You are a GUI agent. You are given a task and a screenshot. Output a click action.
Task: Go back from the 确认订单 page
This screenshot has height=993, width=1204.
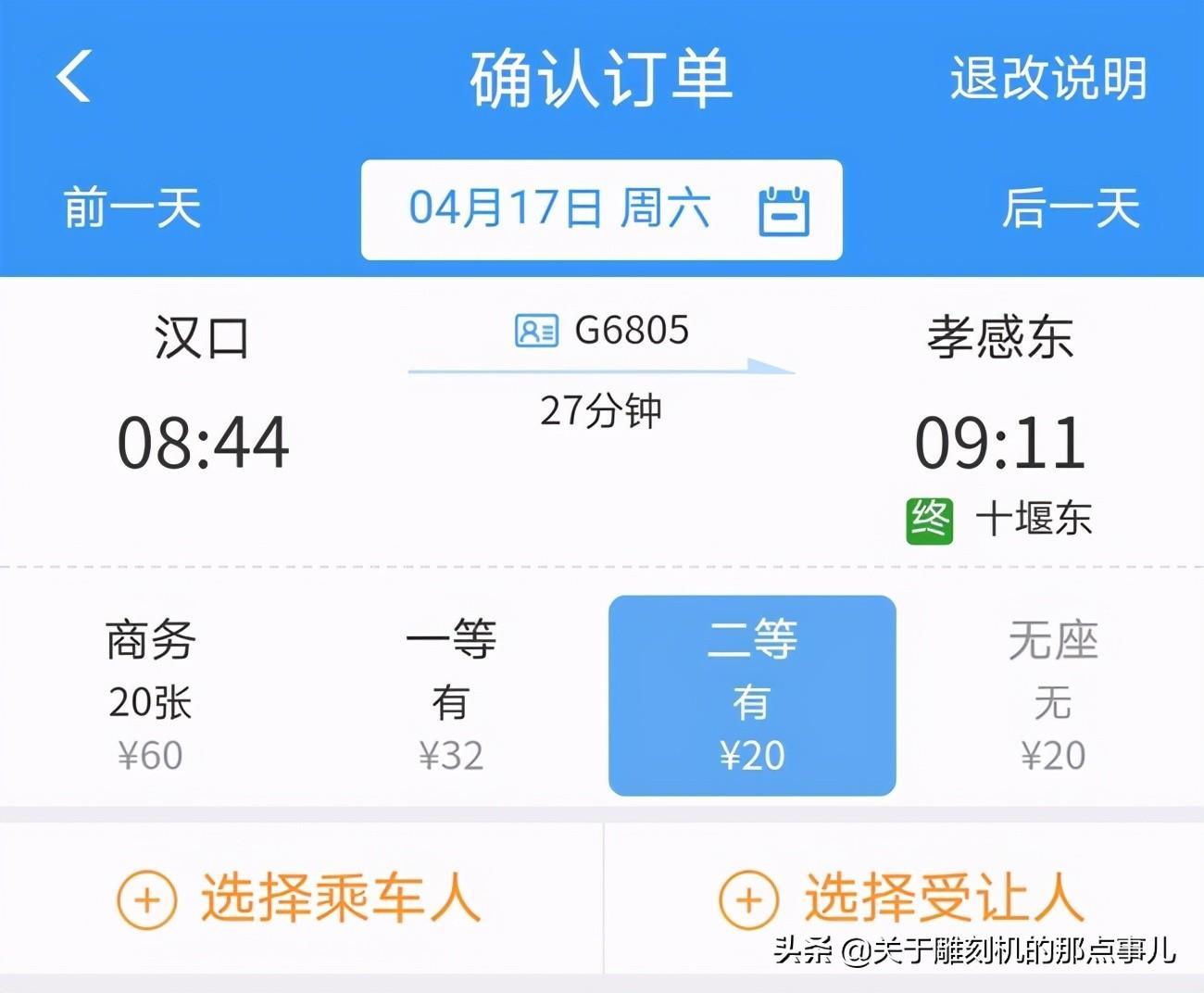pos(74,76)
